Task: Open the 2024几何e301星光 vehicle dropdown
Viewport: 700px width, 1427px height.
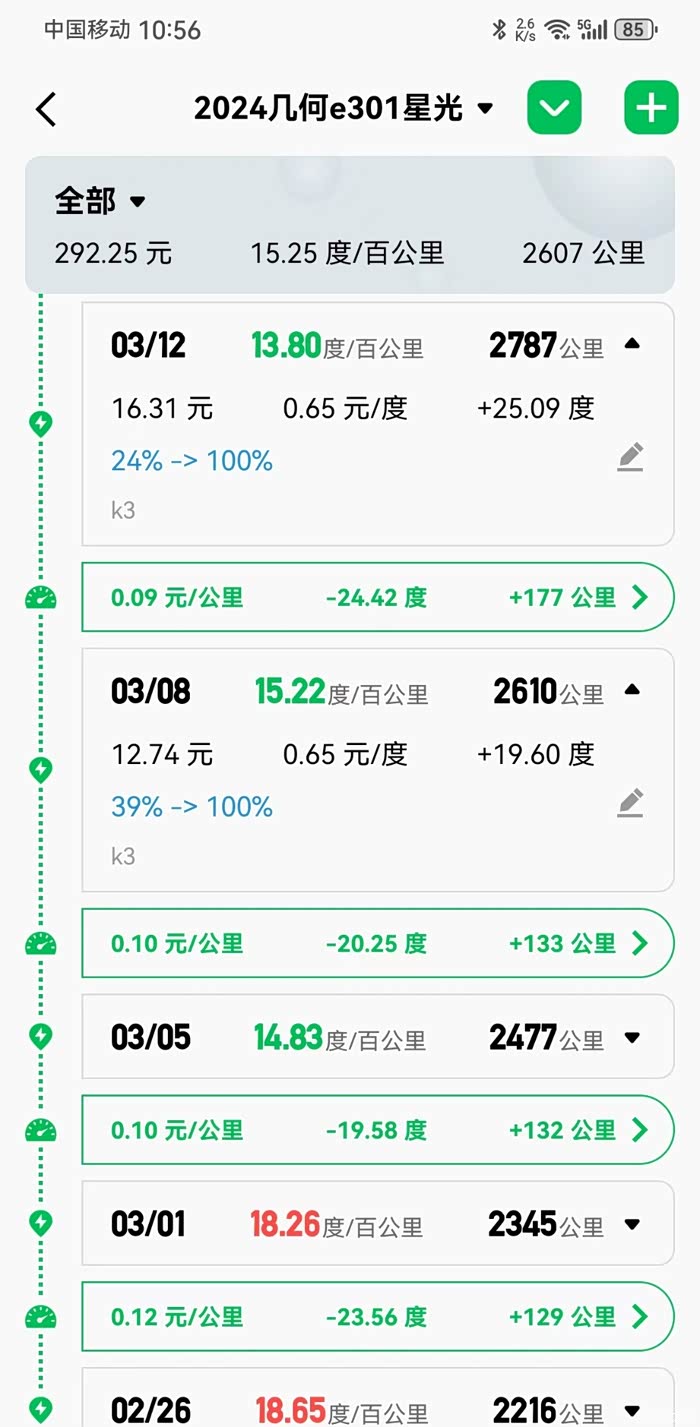Action: pyautogui.click(x=344, y=108)
